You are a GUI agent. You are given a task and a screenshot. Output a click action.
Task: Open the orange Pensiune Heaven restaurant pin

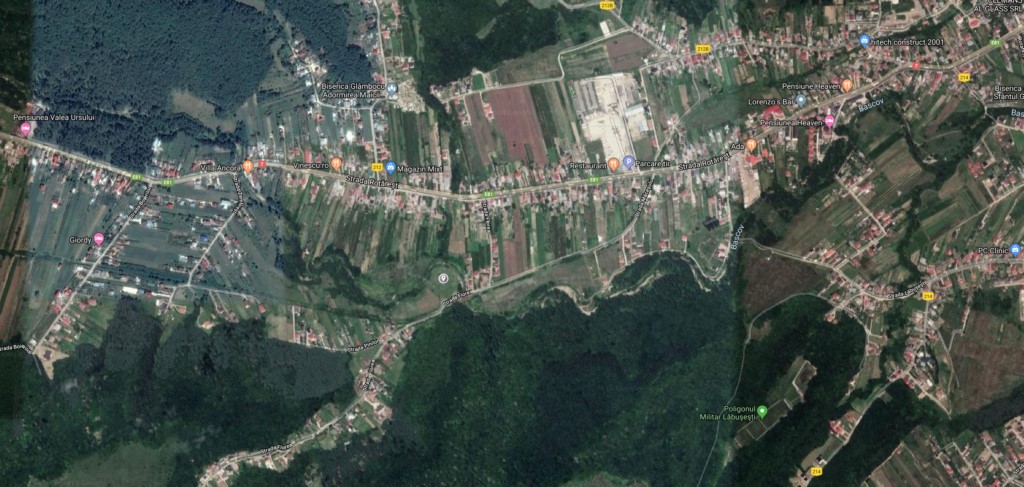847,86
